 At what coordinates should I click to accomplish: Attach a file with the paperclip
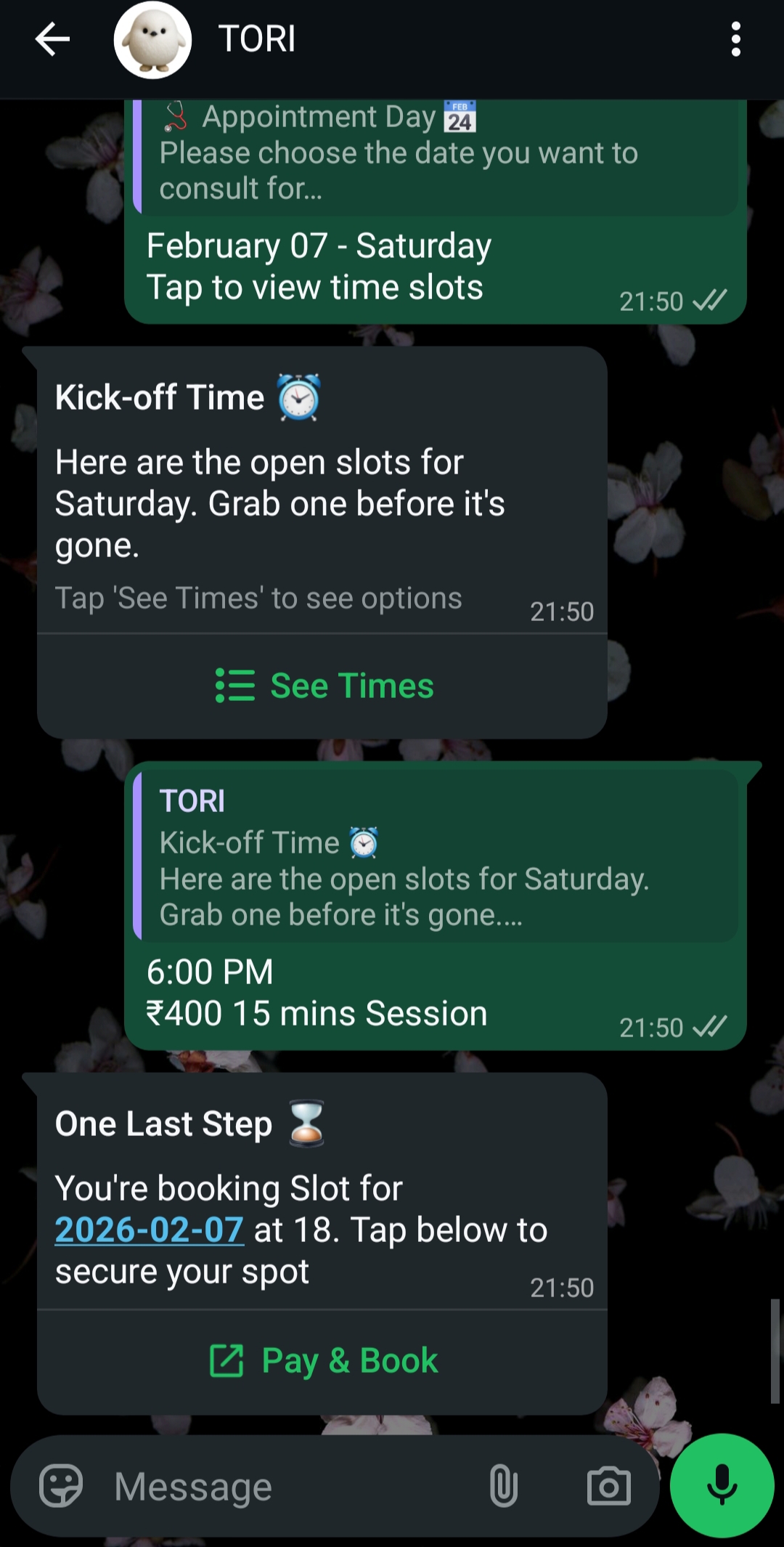pos(503,1486)
